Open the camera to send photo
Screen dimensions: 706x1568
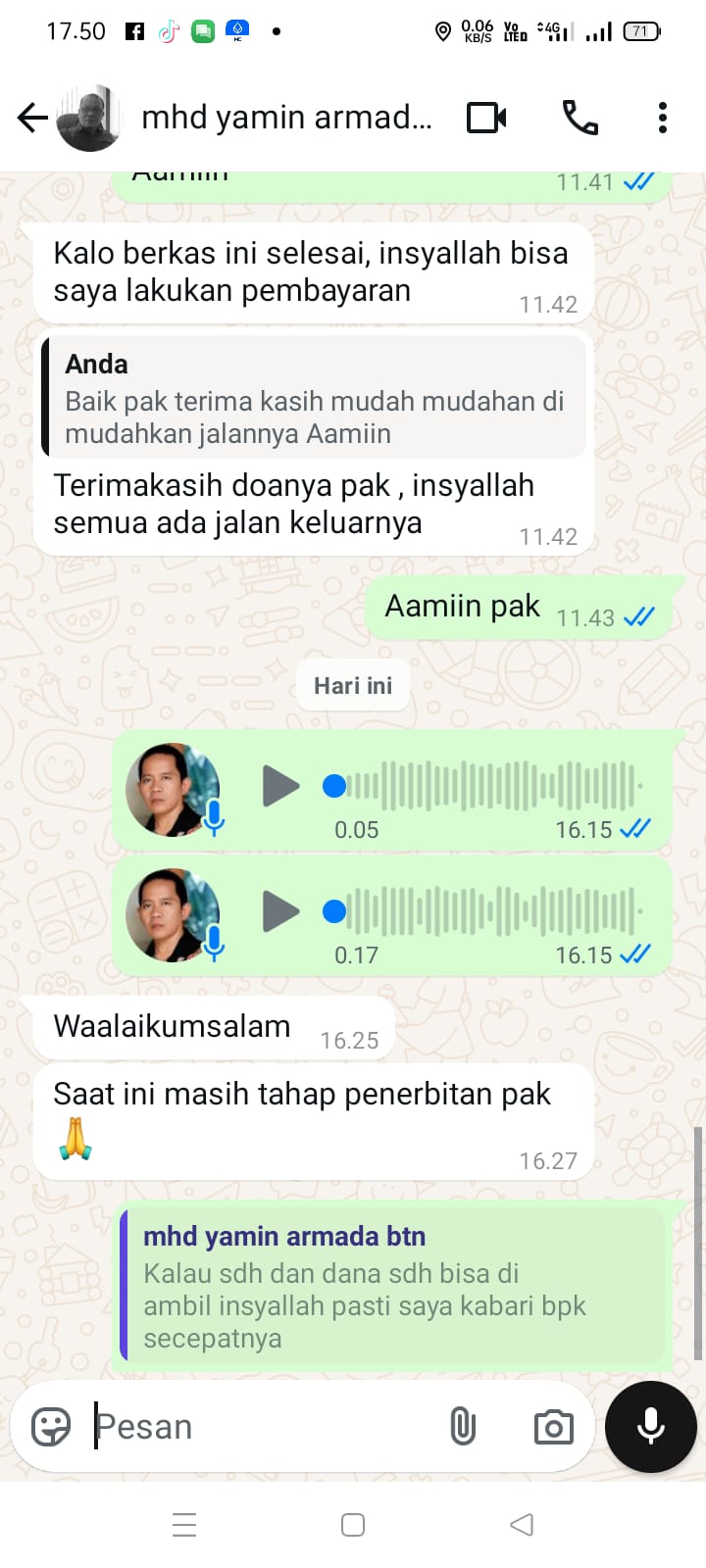[553, 1427]
